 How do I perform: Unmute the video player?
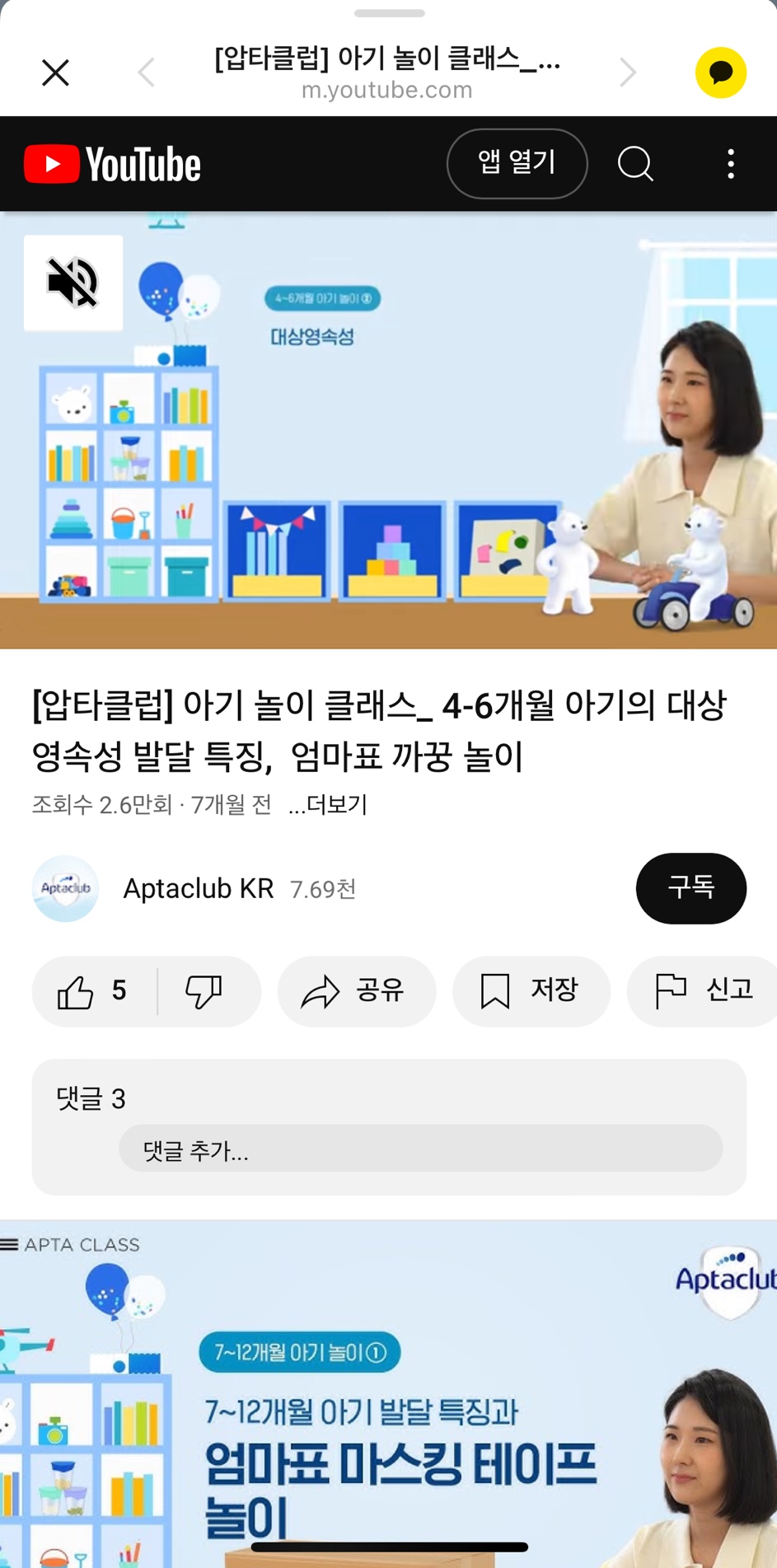(x=73, y=283)
